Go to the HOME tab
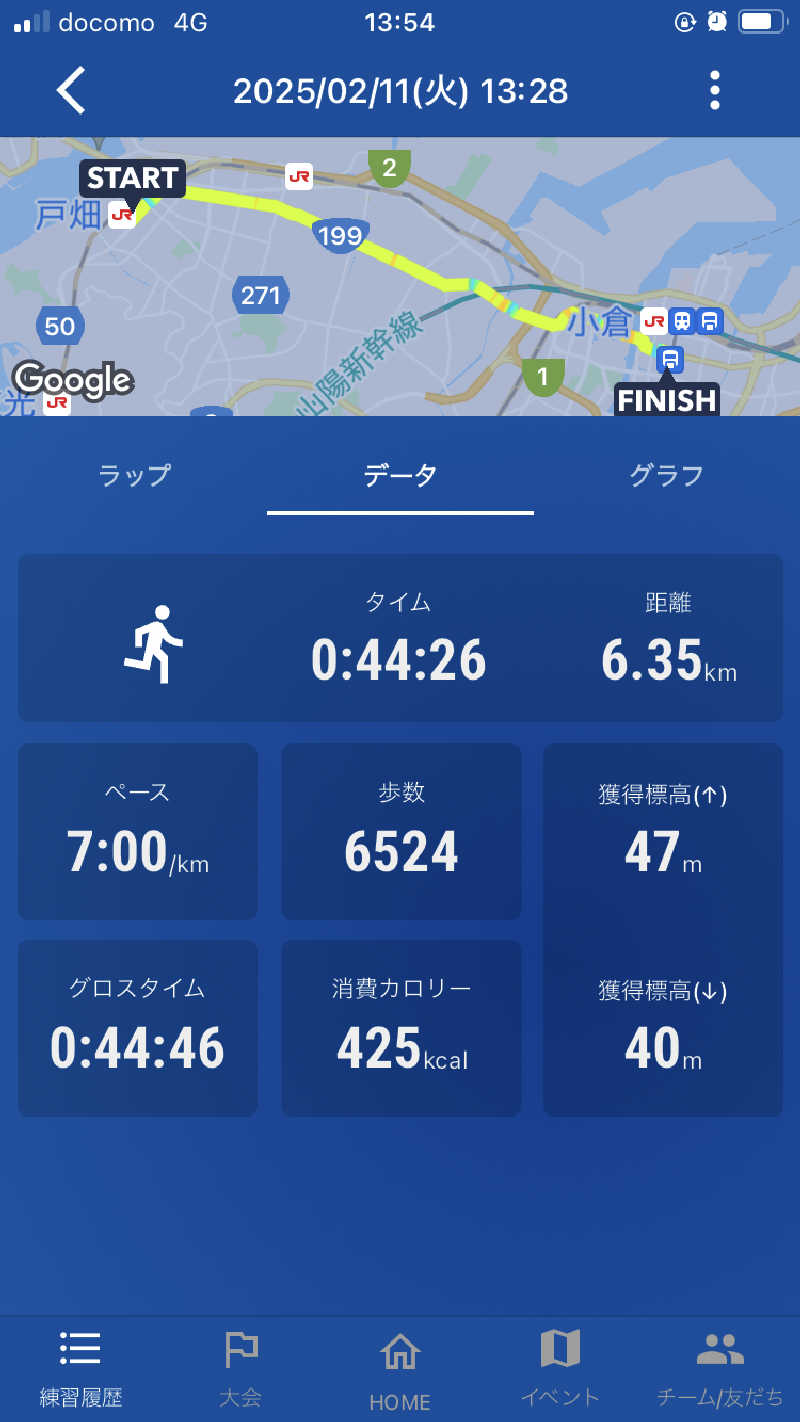This screenshot has height=1422, width=800. coord(400,1368)
